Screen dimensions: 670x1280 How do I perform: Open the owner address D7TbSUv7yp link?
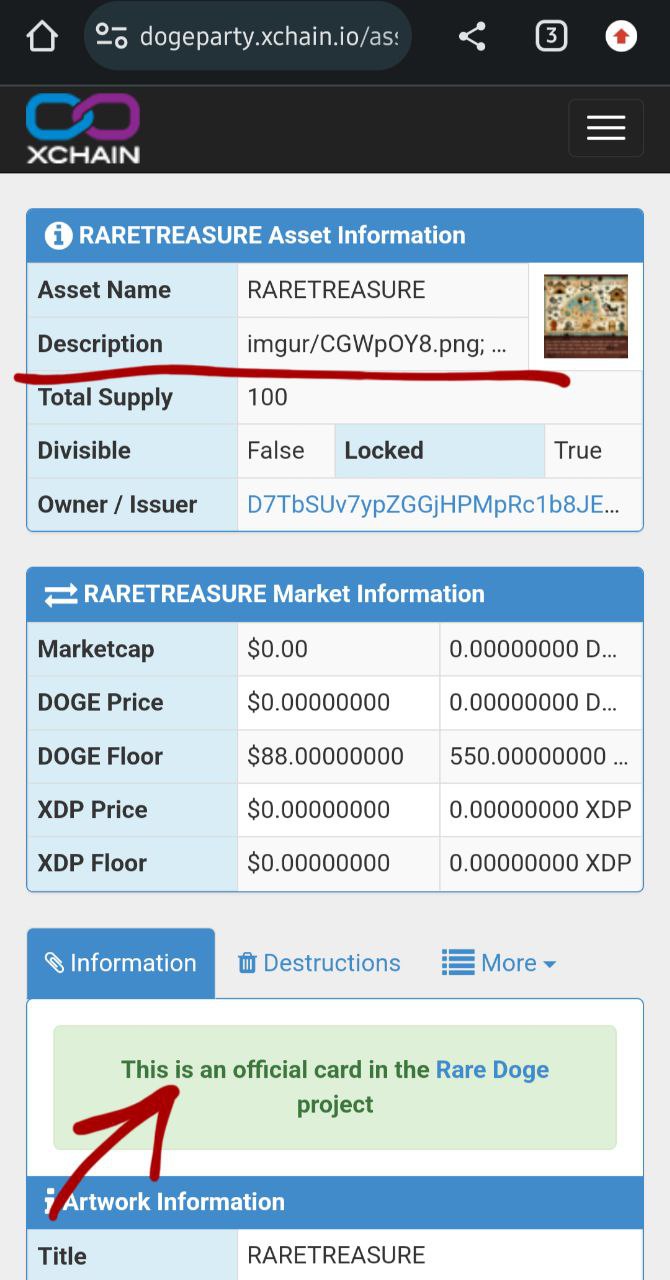433,504
